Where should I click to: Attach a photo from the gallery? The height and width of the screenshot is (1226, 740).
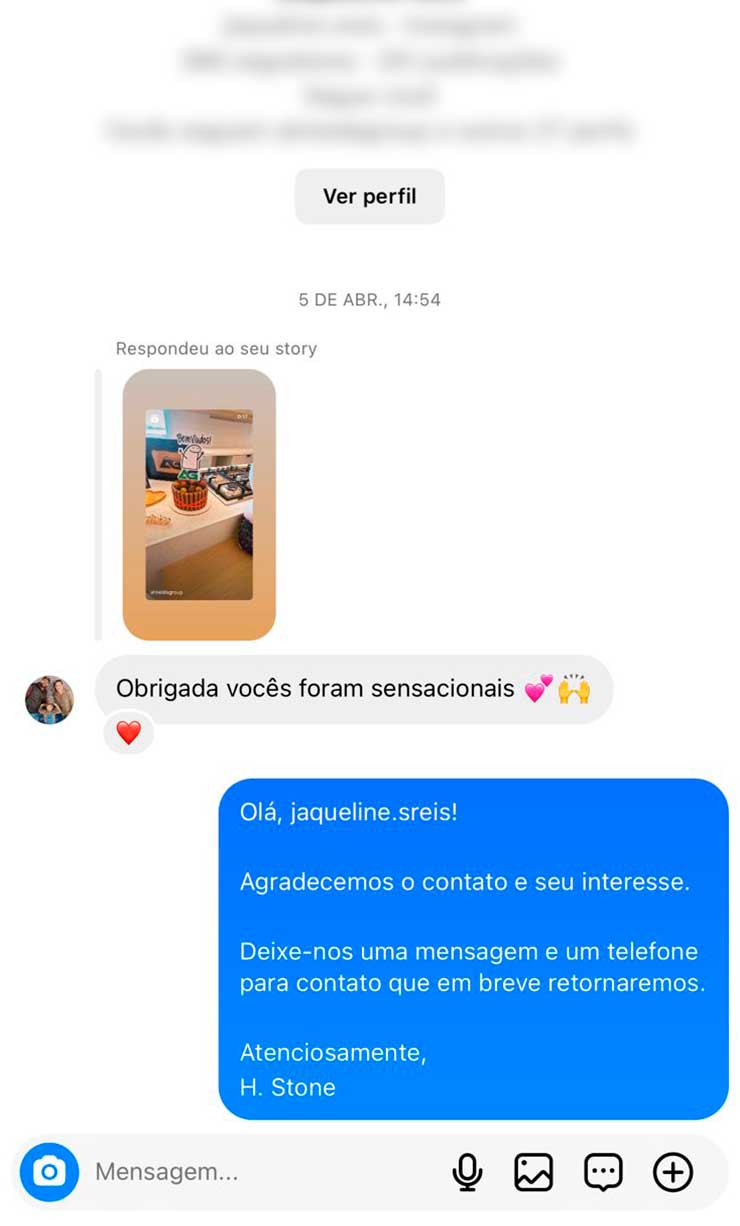click(534, 1172)
